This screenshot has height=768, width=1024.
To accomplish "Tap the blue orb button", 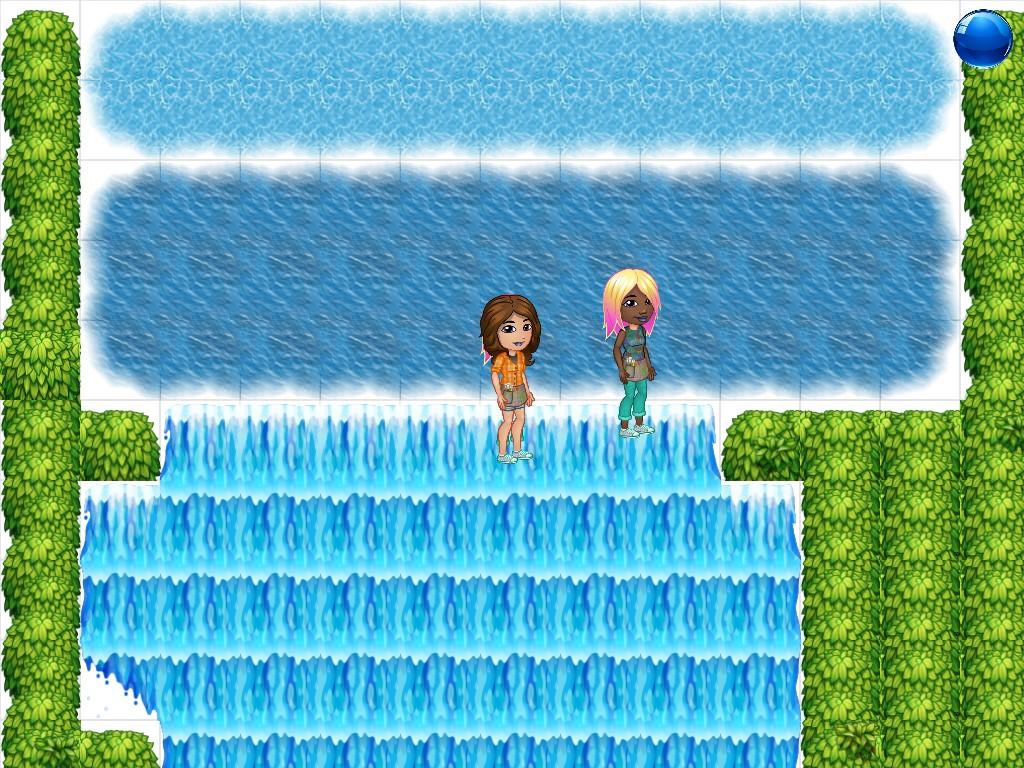I will [x=982, y=39].
